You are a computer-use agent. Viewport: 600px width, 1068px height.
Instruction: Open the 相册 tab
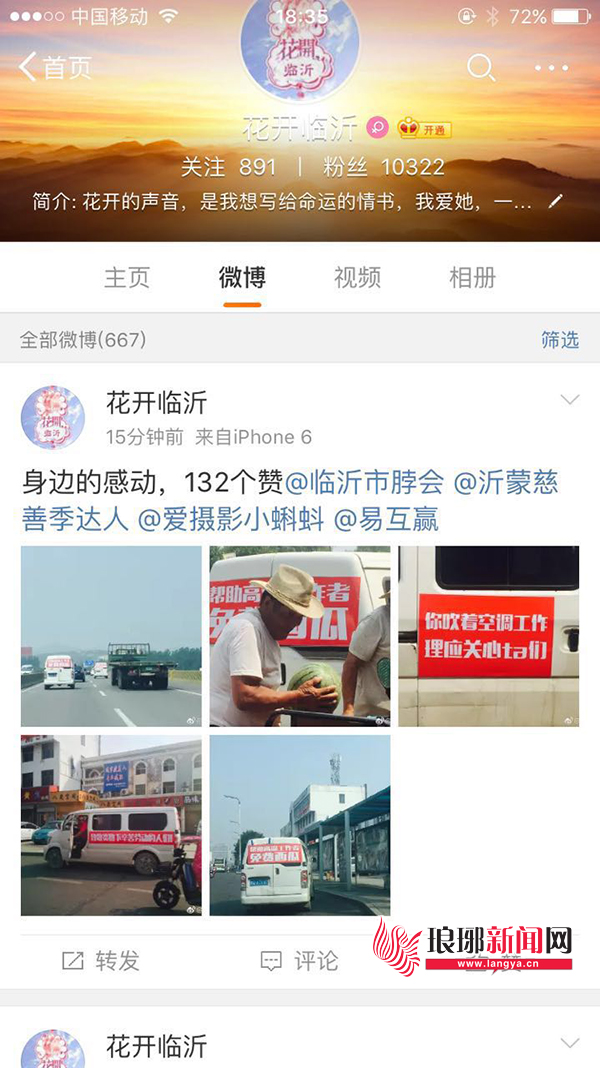tap(472, 278)
